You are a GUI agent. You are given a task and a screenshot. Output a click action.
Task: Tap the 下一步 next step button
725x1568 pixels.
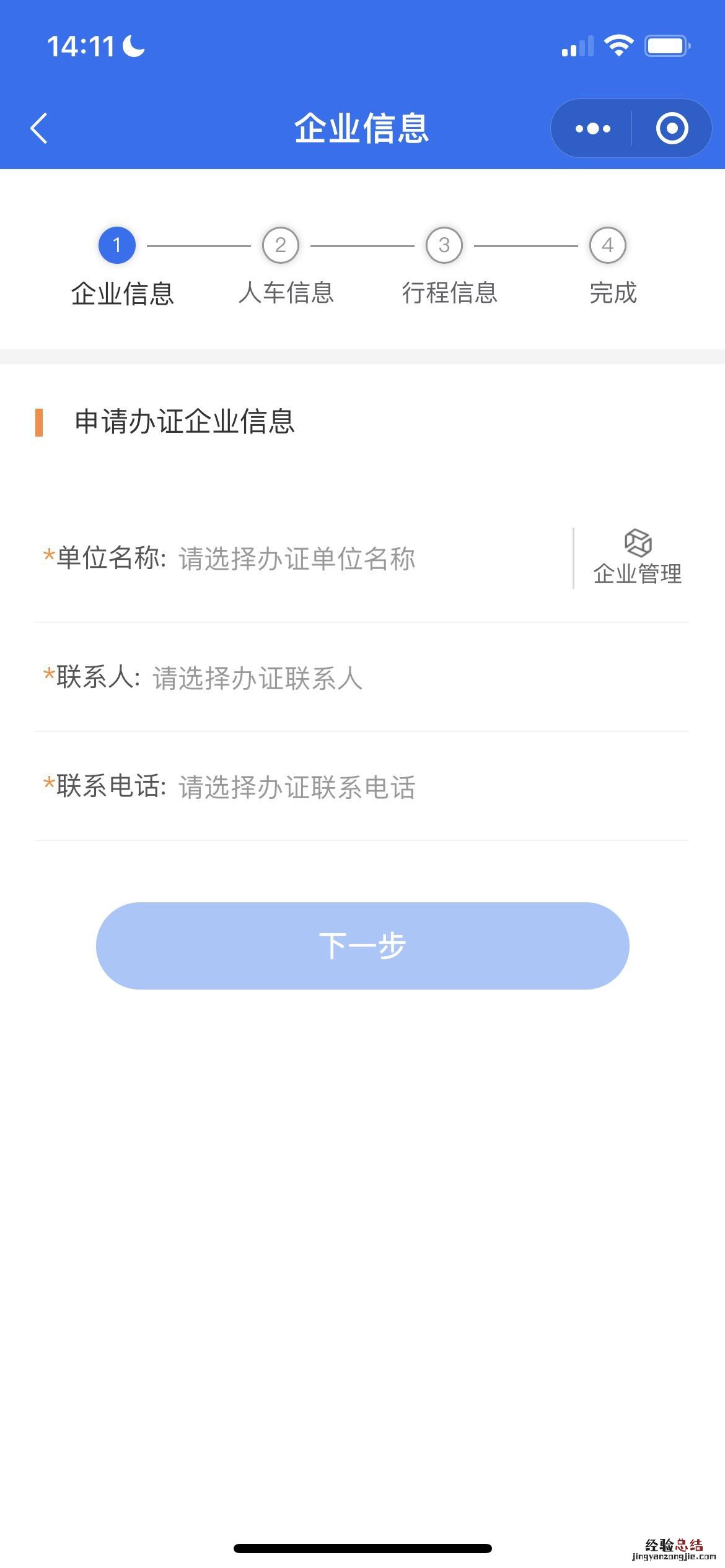pos(362,946)
